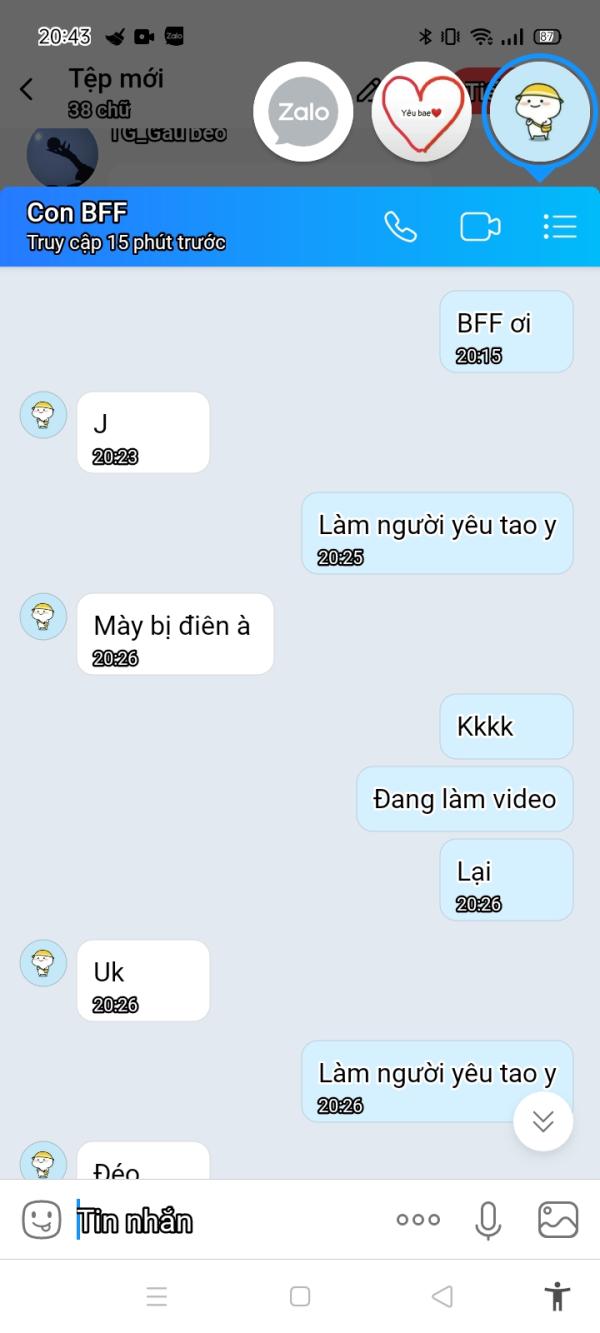Record a voice message
Screen dimensions: 600x1333
coord(488,1220)
